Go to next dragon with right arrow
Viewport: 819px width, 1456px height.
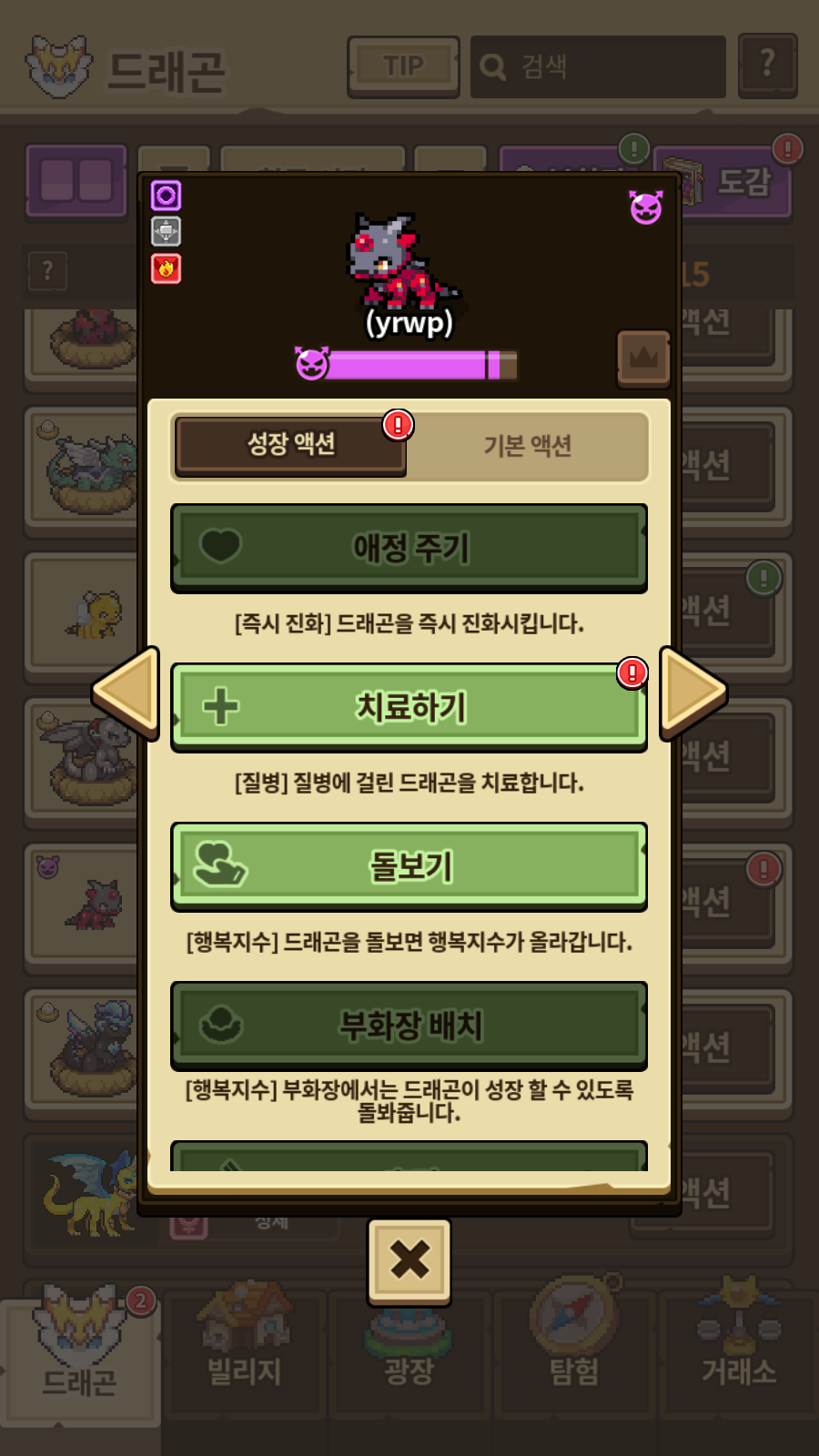click(x=693, y=693)
